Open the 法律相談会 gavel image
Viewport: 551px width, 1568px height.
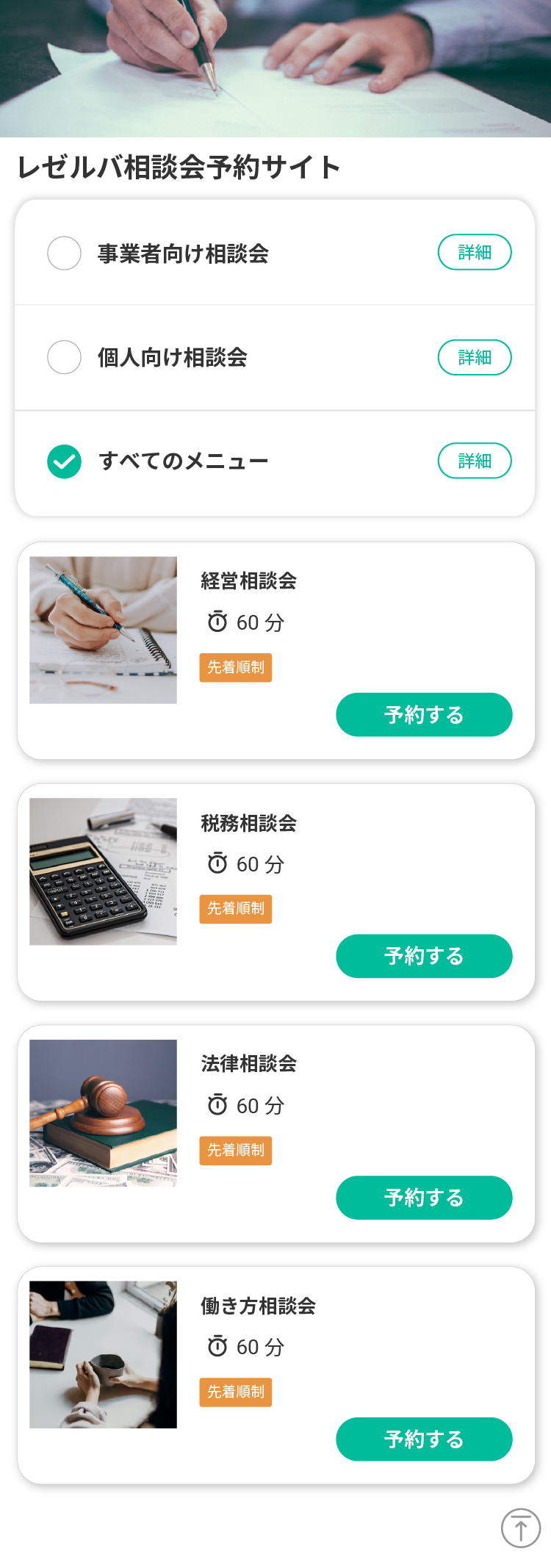(x=103, y=1113)
